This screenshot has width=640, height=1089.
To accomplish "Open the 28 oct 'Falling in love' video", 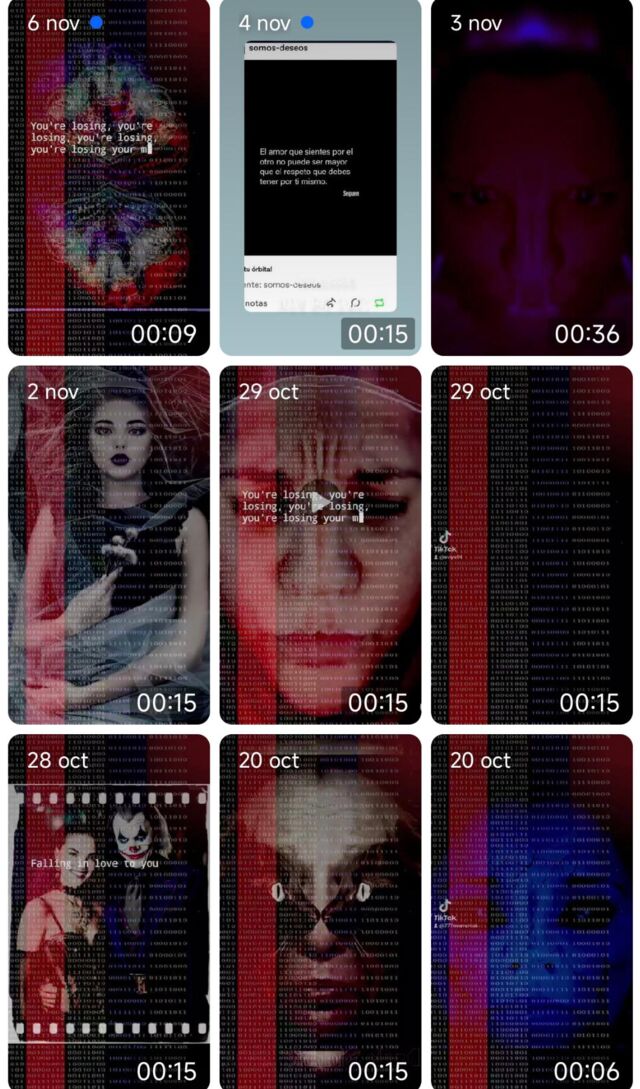I will click(x=108, y=910).
